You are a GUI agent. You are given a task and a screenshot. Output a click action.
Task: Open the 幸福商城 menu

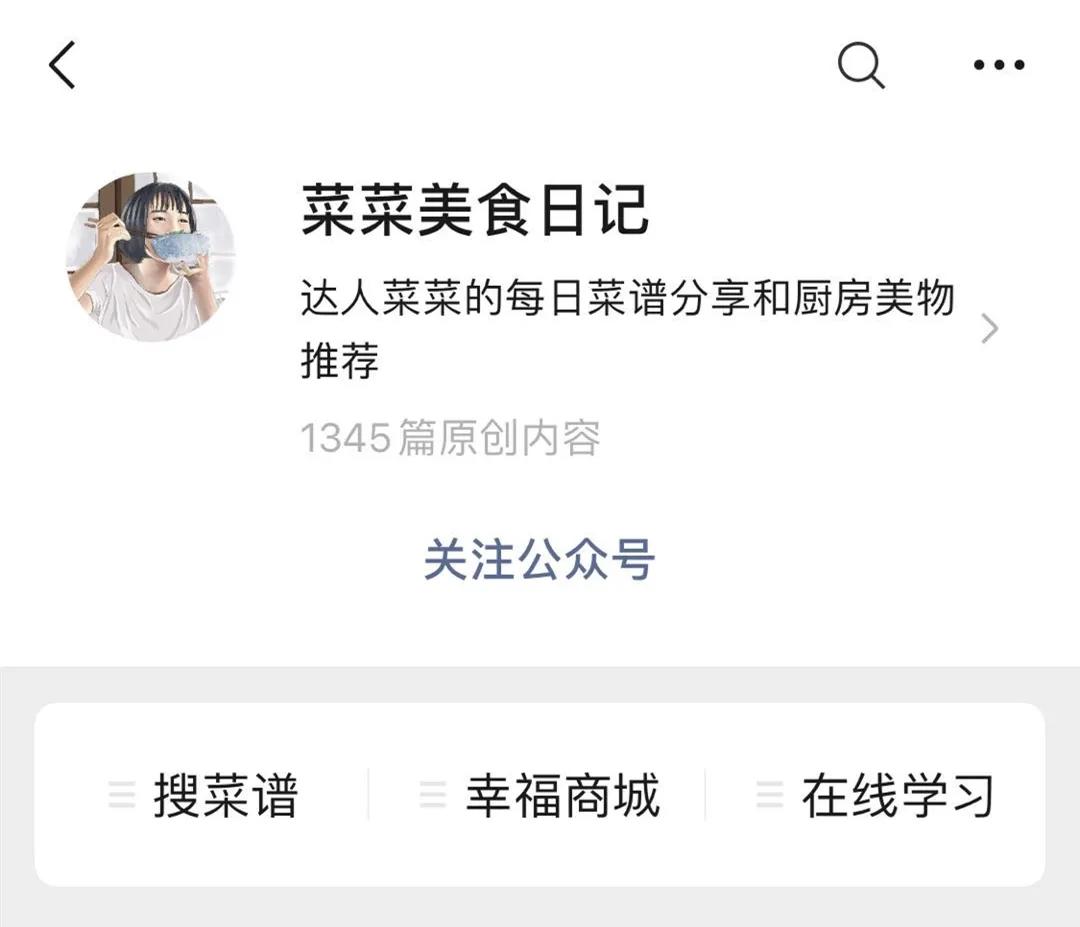(x=540, y=796)
